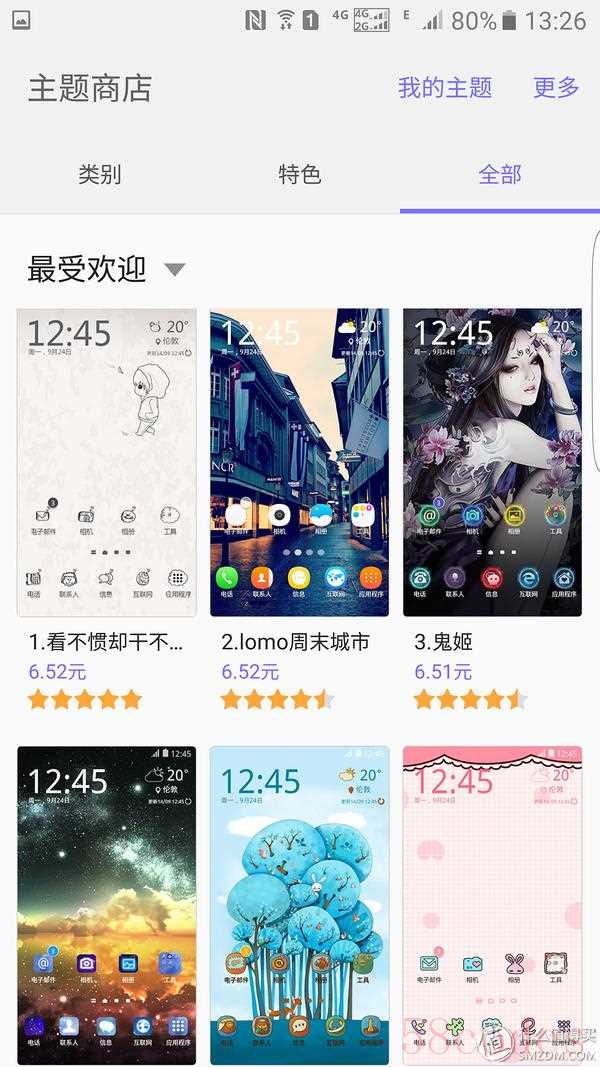Open the pink checkered theme
Viewport: 600px width, 1067px height.
coord(492,905)
